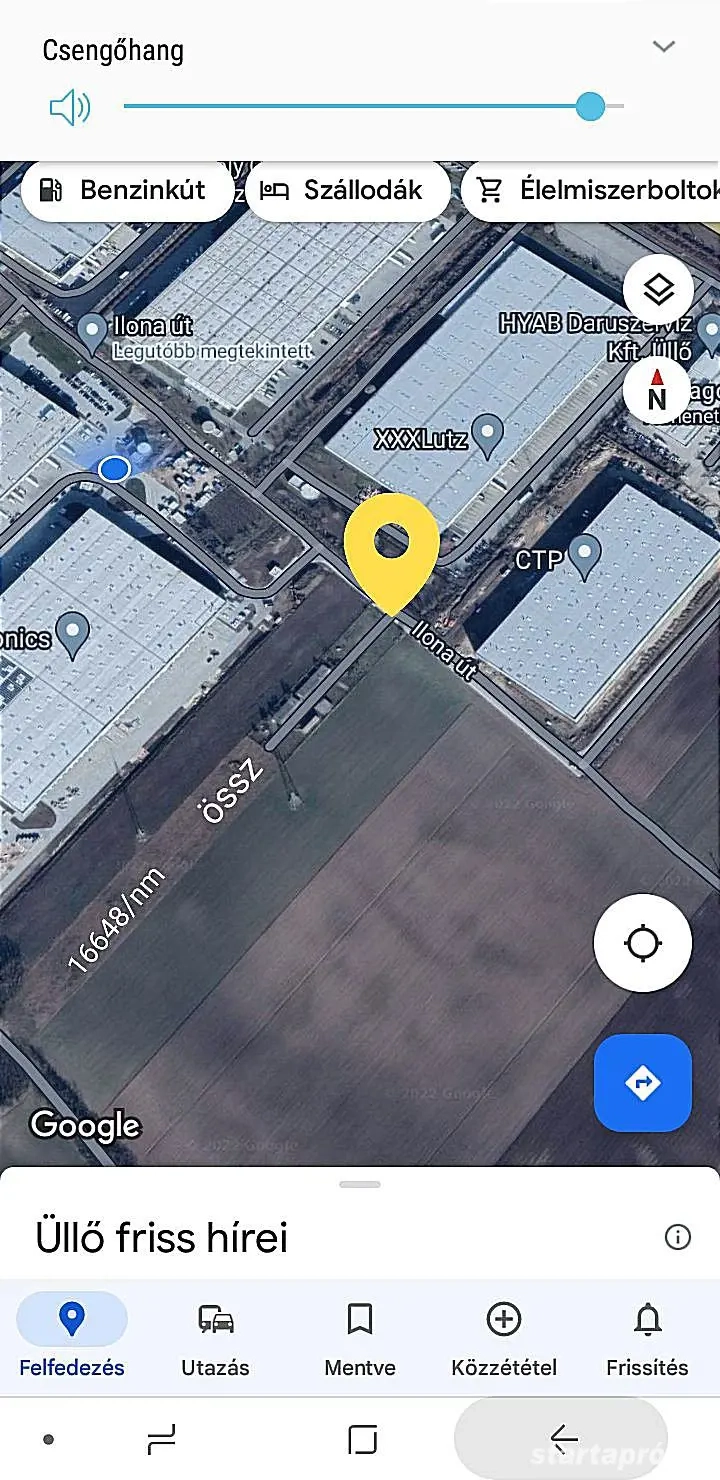Tap the Google watermark link
This screenshot has width=720, height=1480.
point(84,1125)
